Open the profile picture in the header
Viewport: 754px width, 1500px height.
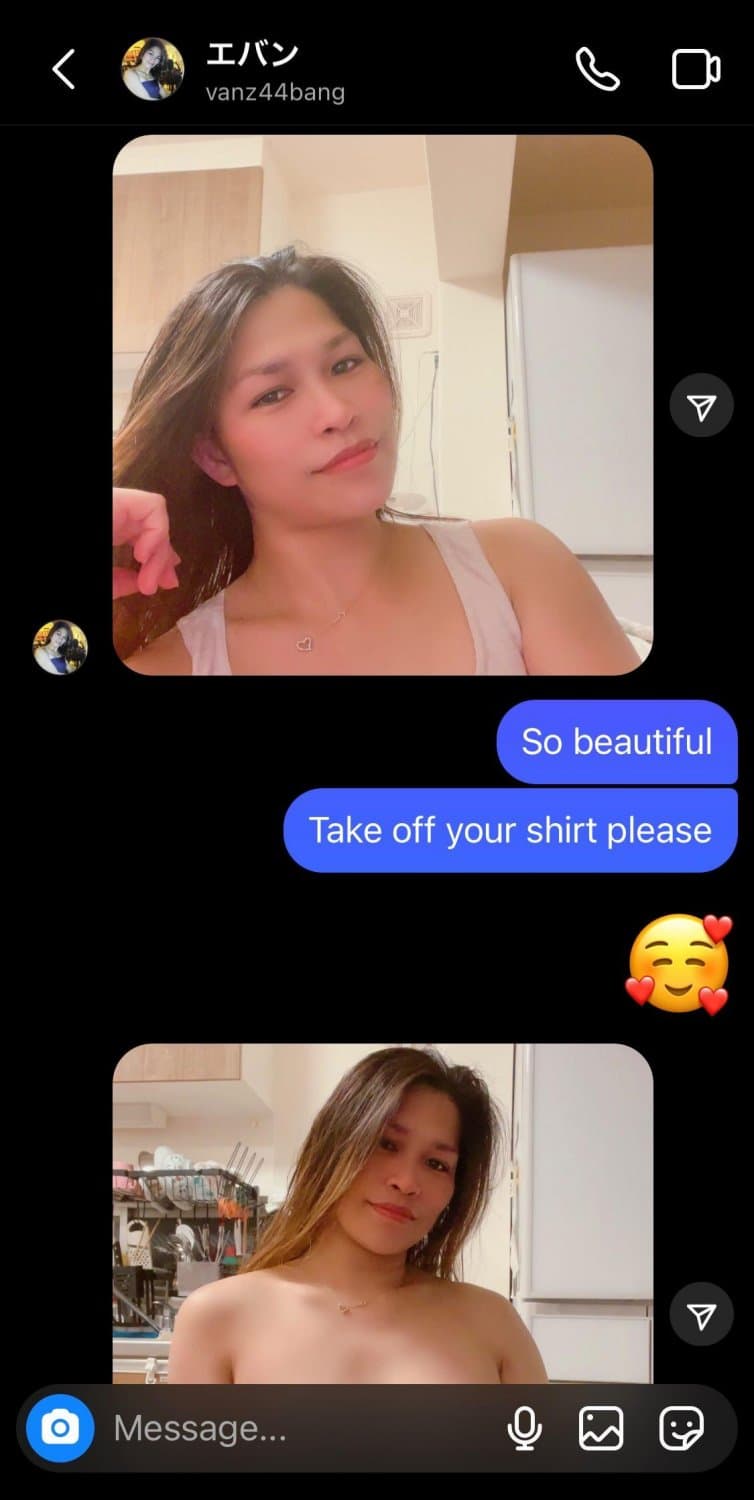147,68
